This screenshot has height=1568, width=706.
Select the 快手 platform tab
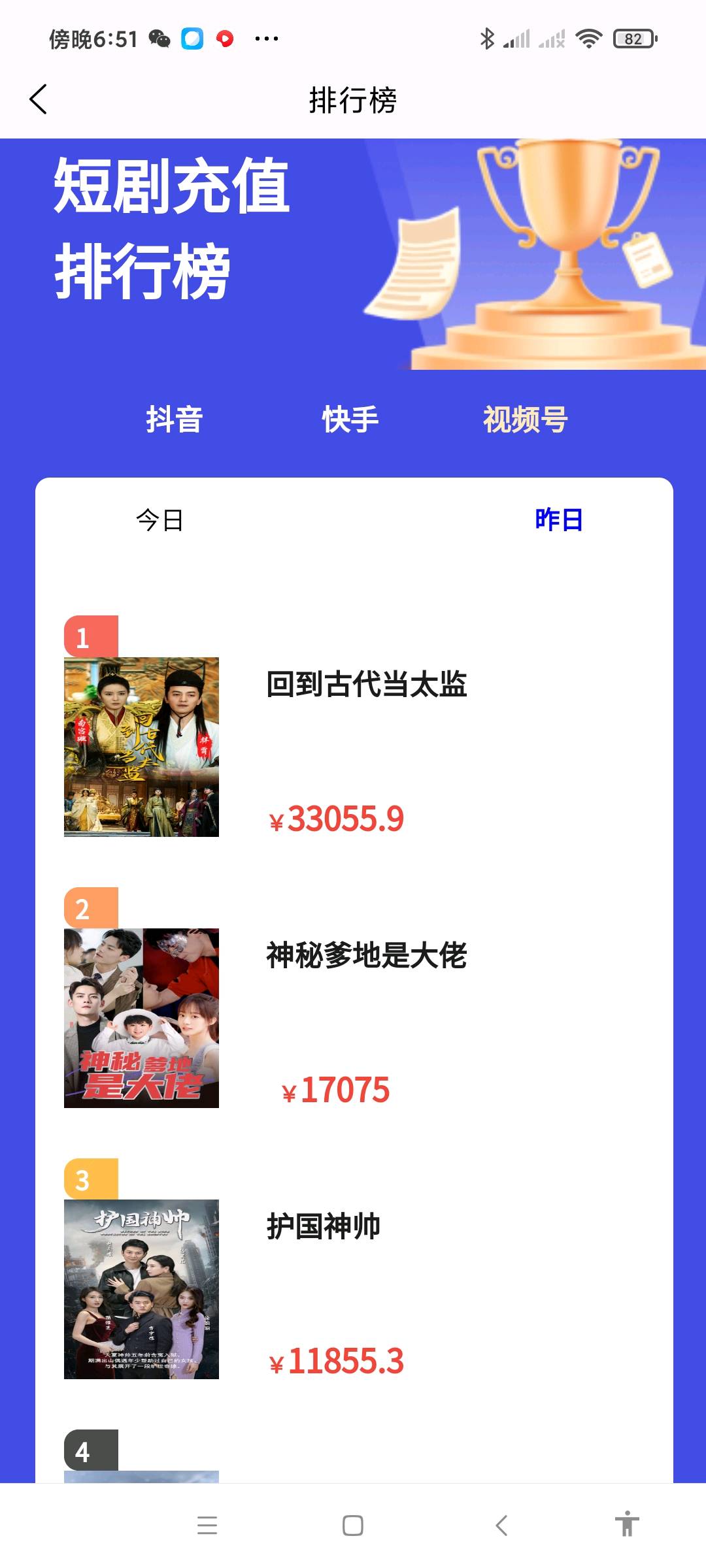click(350, 419)
